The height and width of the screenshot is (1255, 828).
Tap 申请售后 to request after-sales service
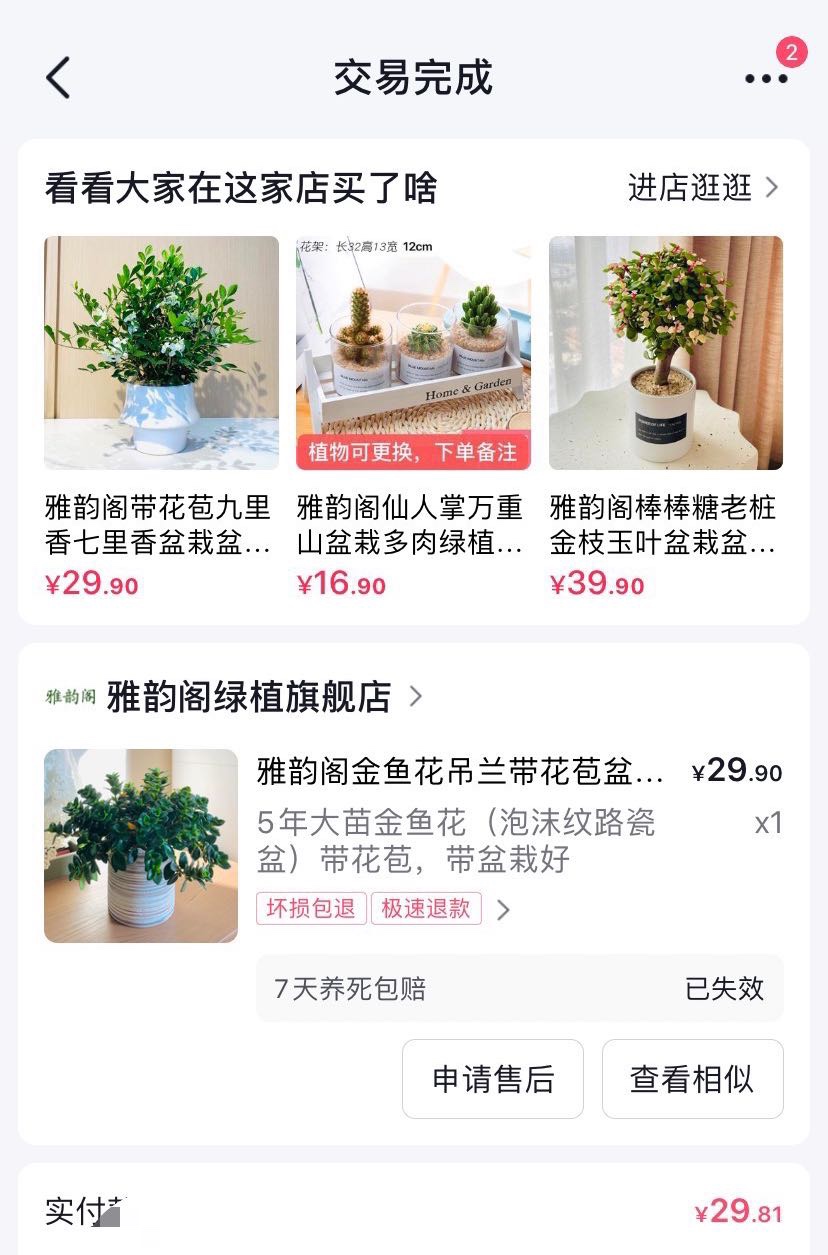492,1079
